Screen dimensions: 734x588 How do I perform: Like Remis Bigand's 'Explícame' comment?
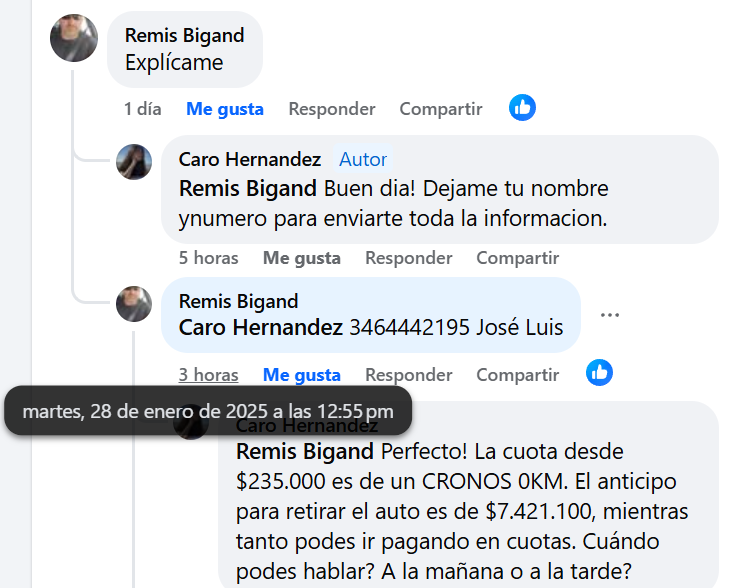224,109
